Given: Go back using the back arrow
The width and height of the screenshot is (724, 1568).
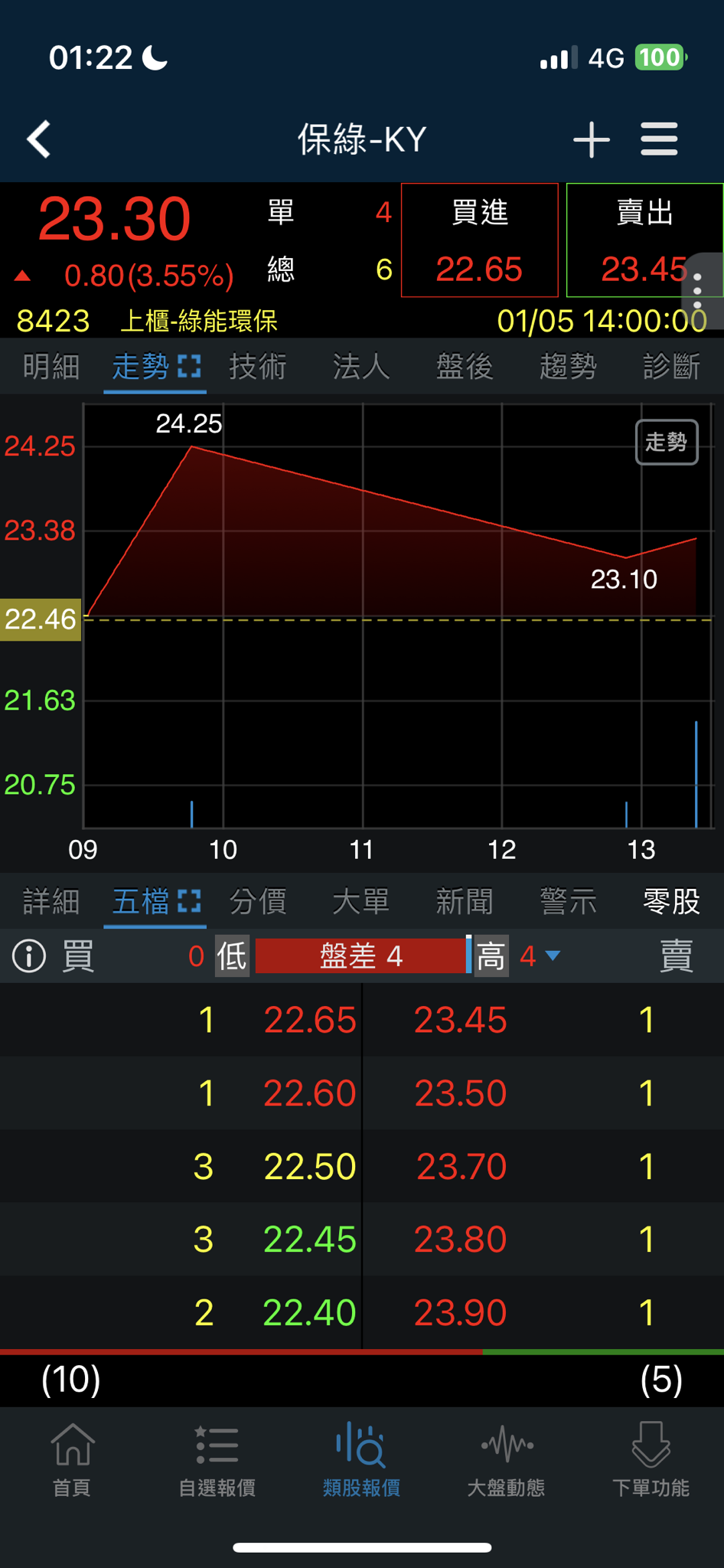Looking at the screenshot, I should tap(39, 139).
